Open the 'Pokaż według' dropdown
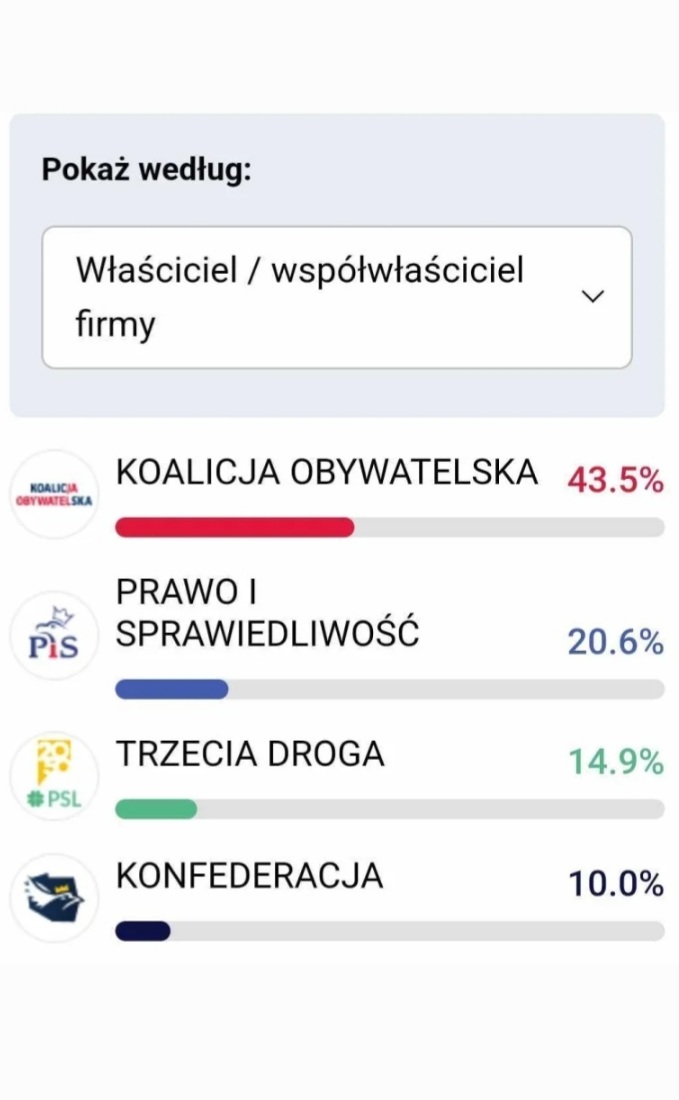 coord(336,297)
